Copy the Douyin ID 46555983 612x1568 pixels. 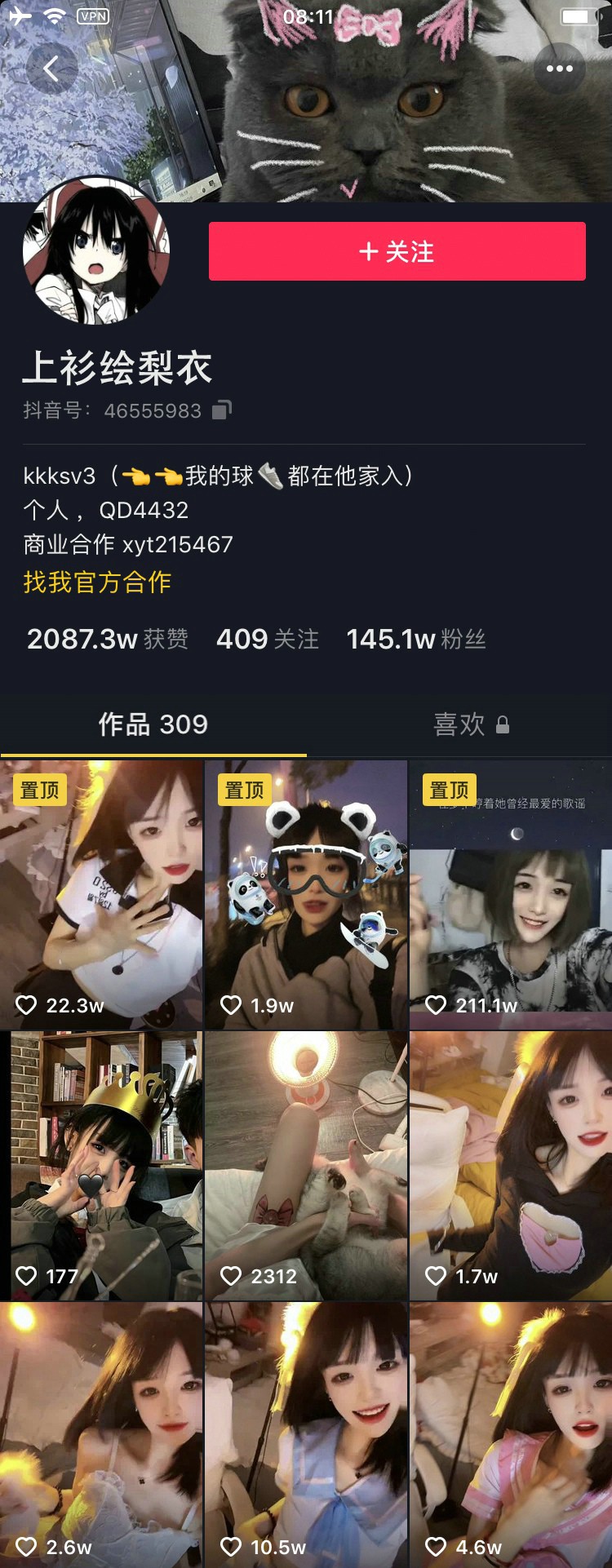coord(222,410)
